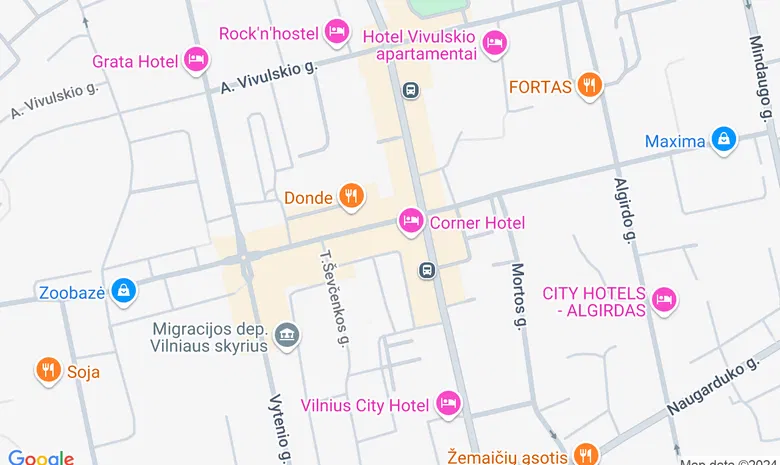Select the FORTAS restaurant pin
The image size is (780, 465).
(590, 86)
